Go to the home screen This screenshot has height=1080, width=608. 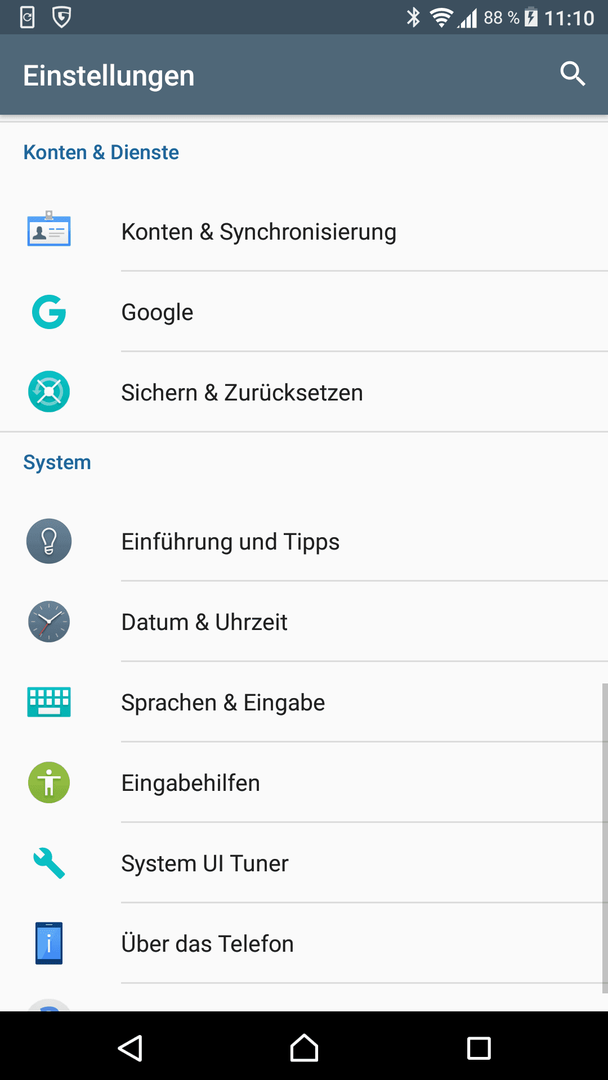[x=304, y=1048]
